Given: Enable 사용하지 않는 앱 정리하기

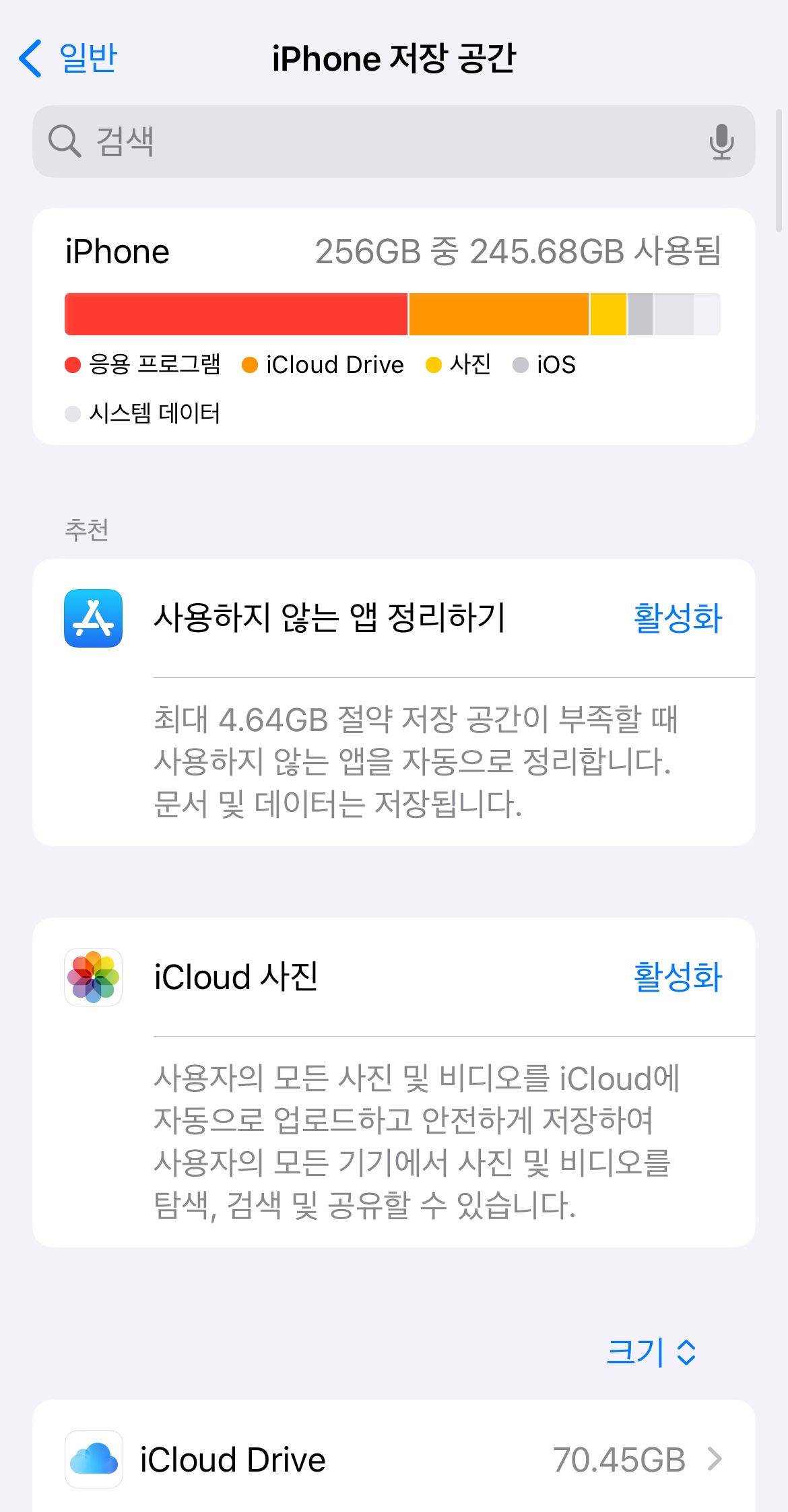Looking at the screenshot, I should 678,618.
